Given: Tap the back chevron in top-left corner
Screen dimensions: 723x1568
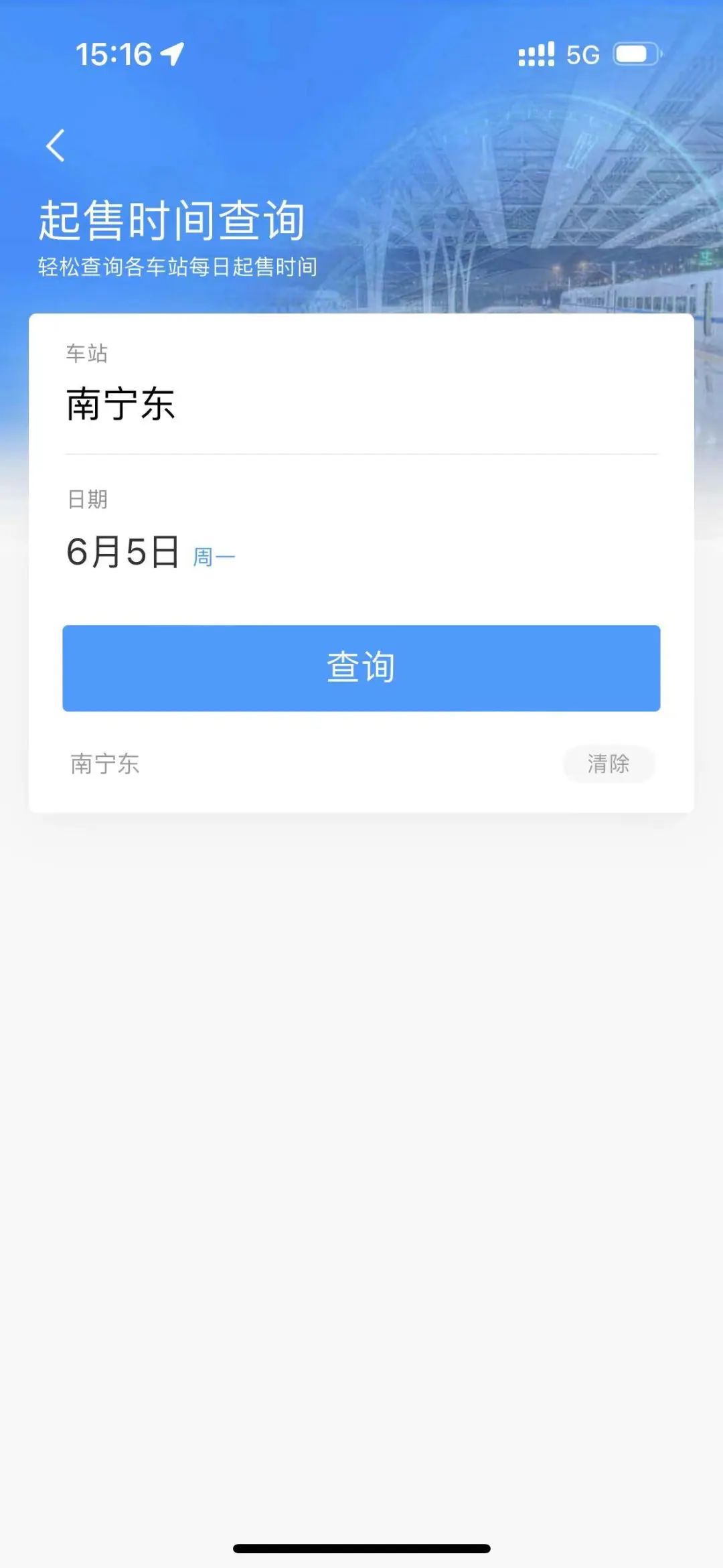Looking at the screenshot, I should tap(54, 146).
